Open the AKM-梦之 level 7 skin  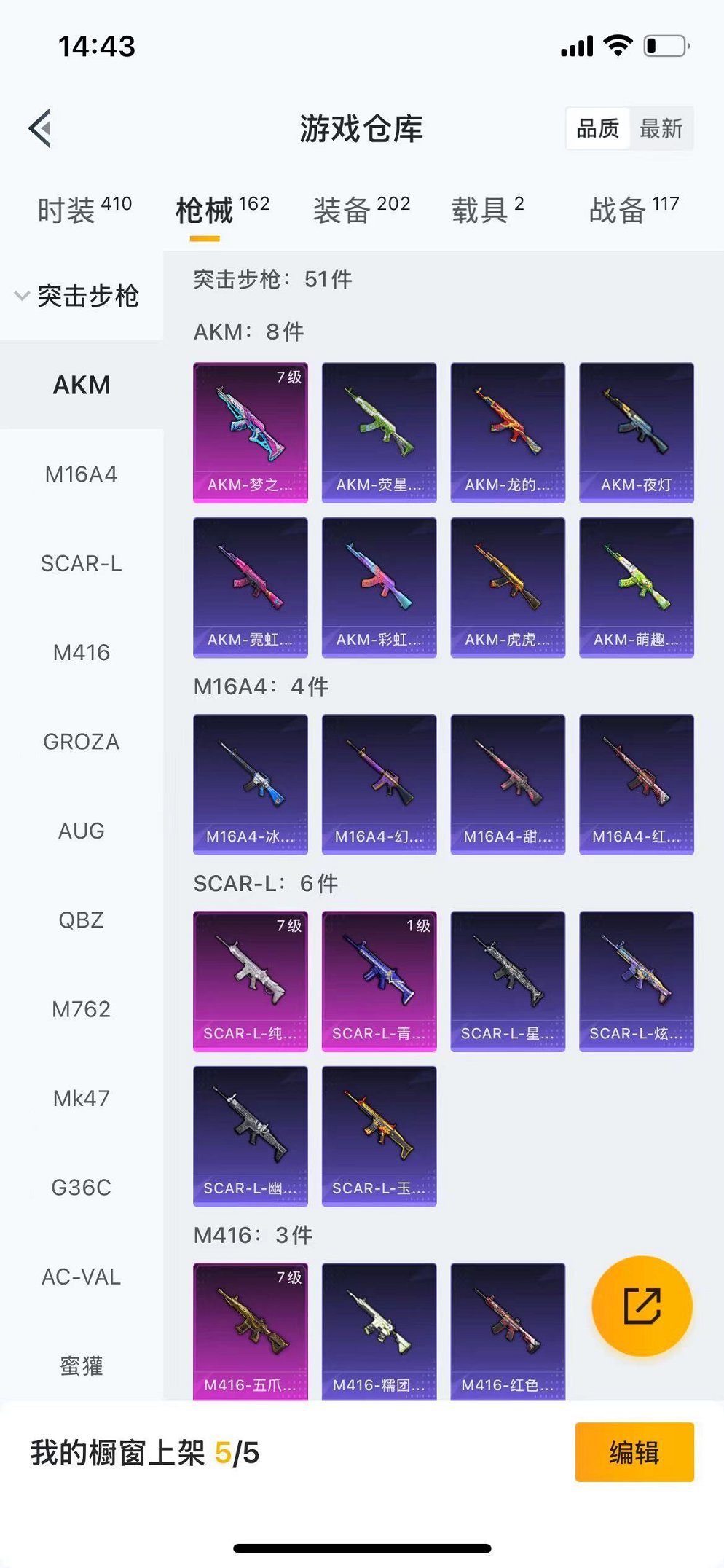(x=250, y=432)
